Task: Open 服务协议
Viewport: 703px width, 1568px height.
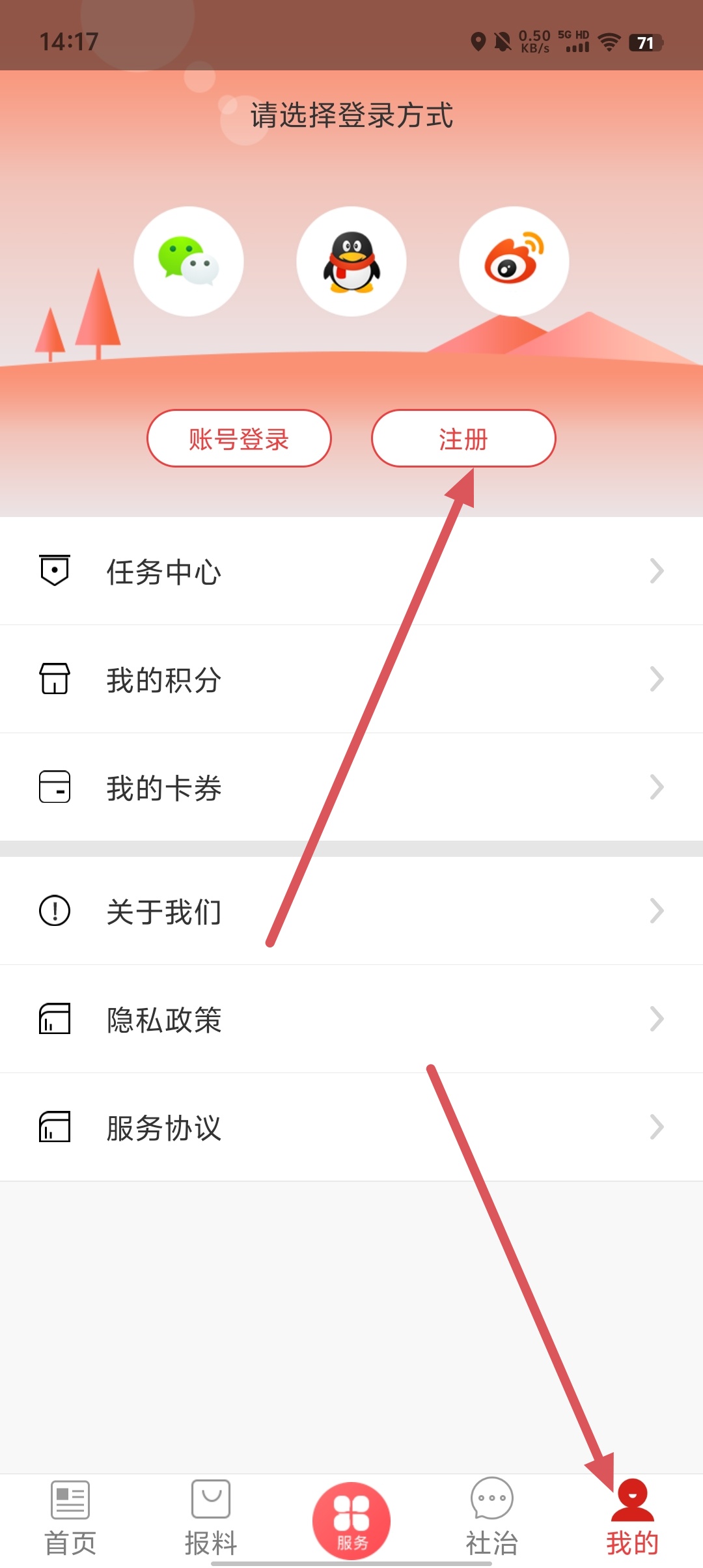Action: point(351,1127)
